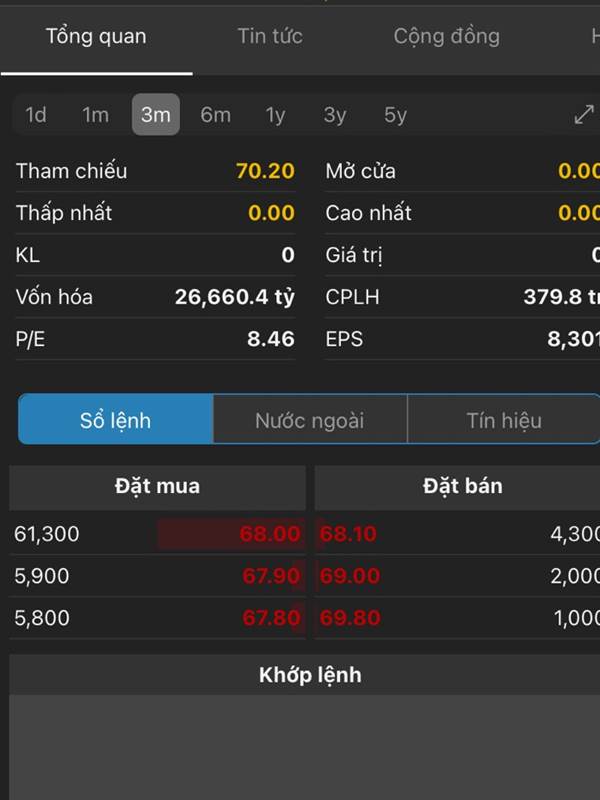Select the 1d chart range
The image size is (600, 800).
36,115
